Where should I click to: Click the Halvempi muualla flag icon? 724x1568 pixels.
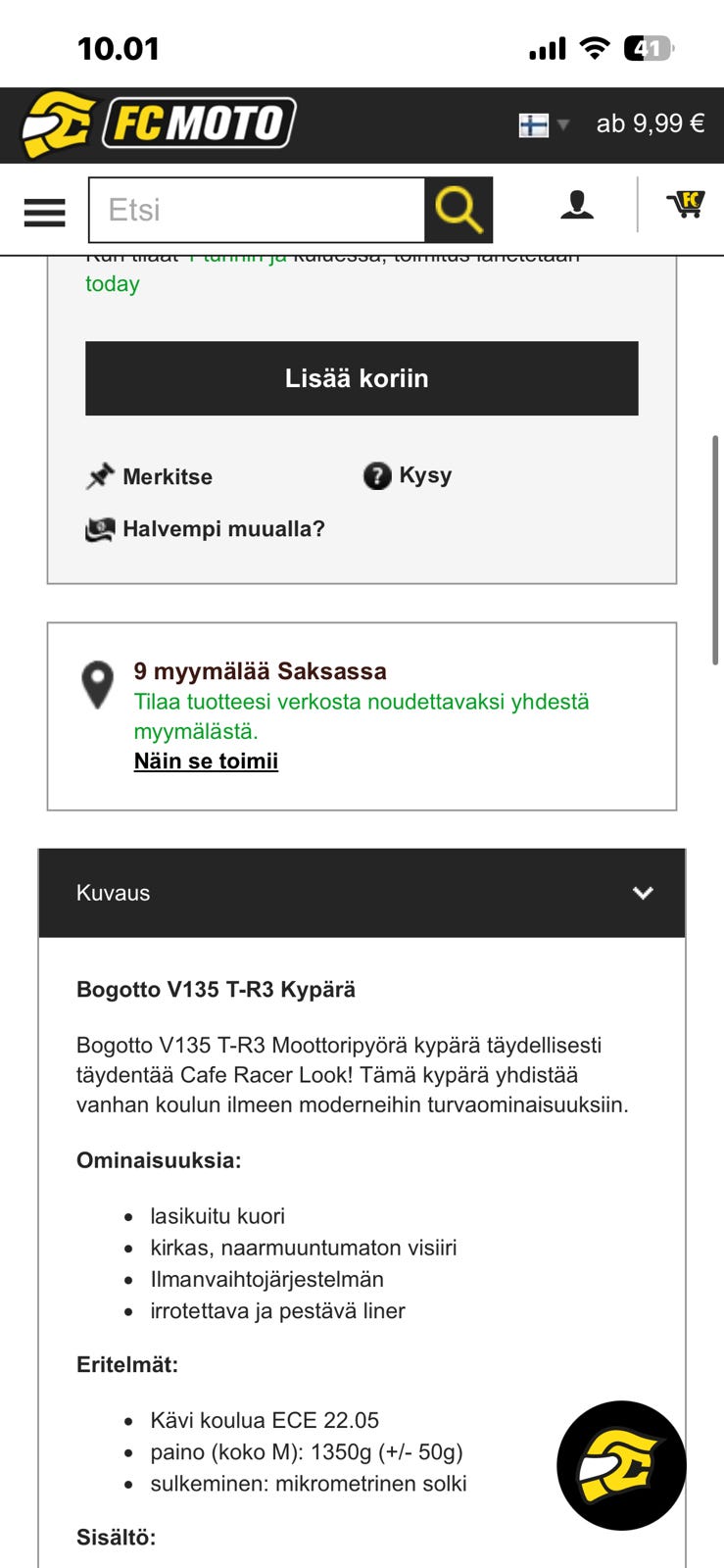(x=98, y=528)
